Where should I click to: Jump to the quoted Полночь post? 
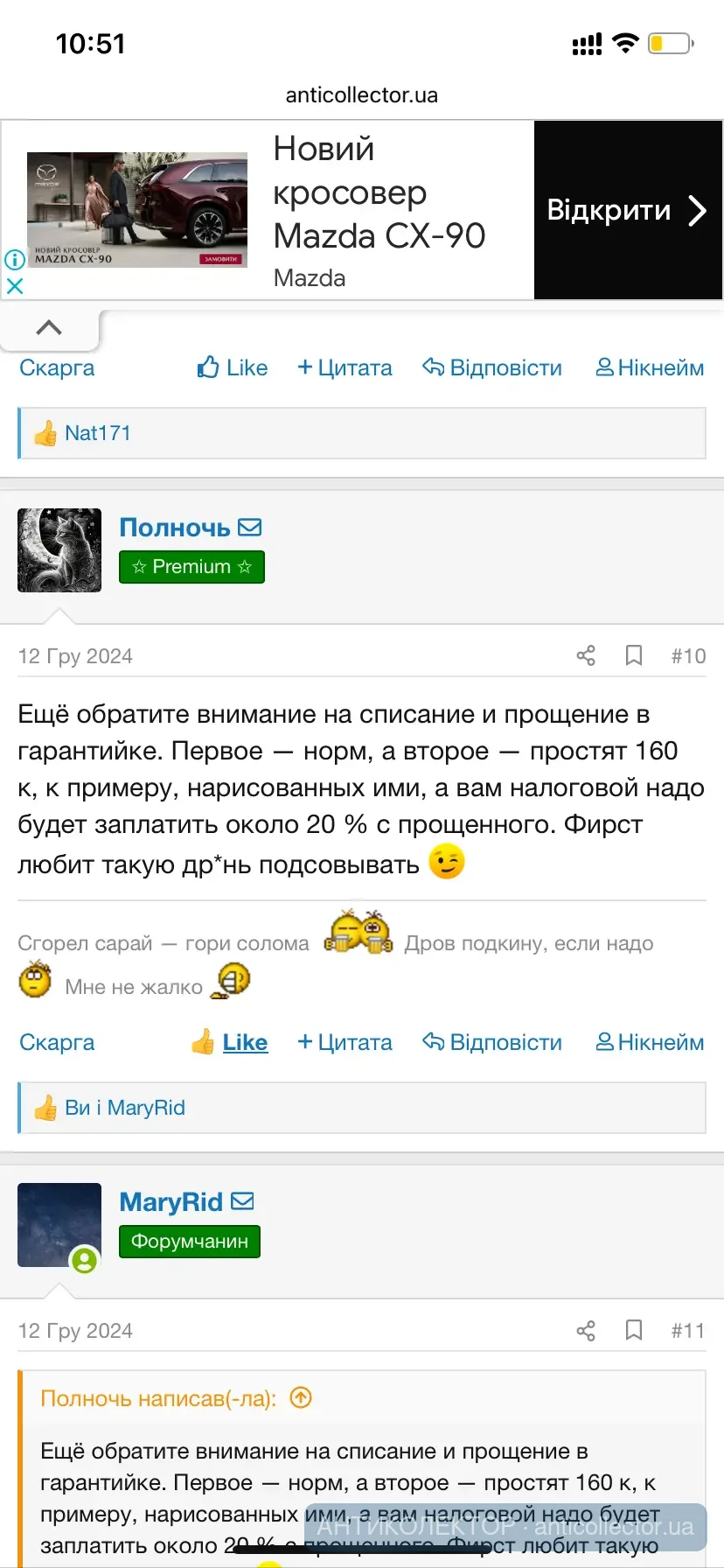[301, 1397]
